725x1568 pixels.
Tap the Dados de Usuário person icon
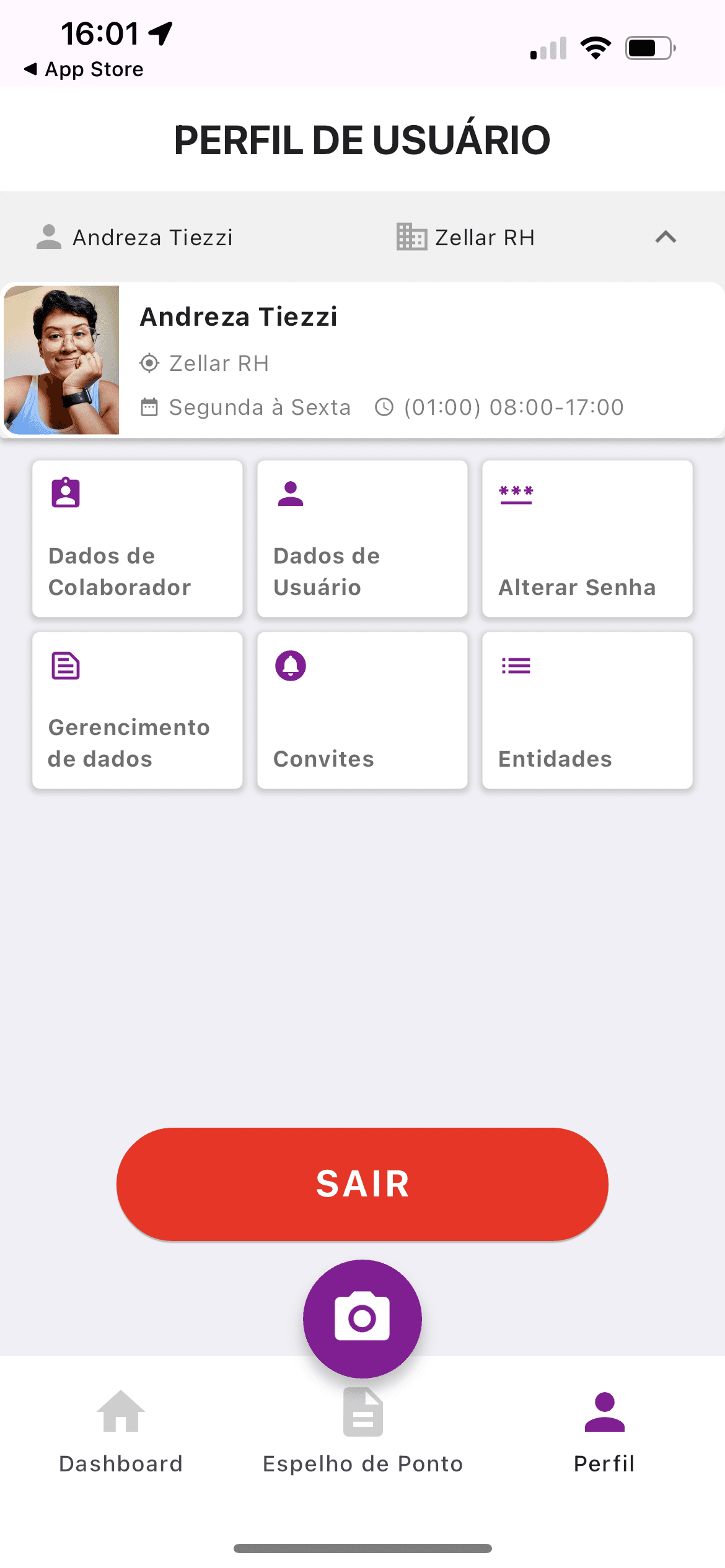click(290, 494)
